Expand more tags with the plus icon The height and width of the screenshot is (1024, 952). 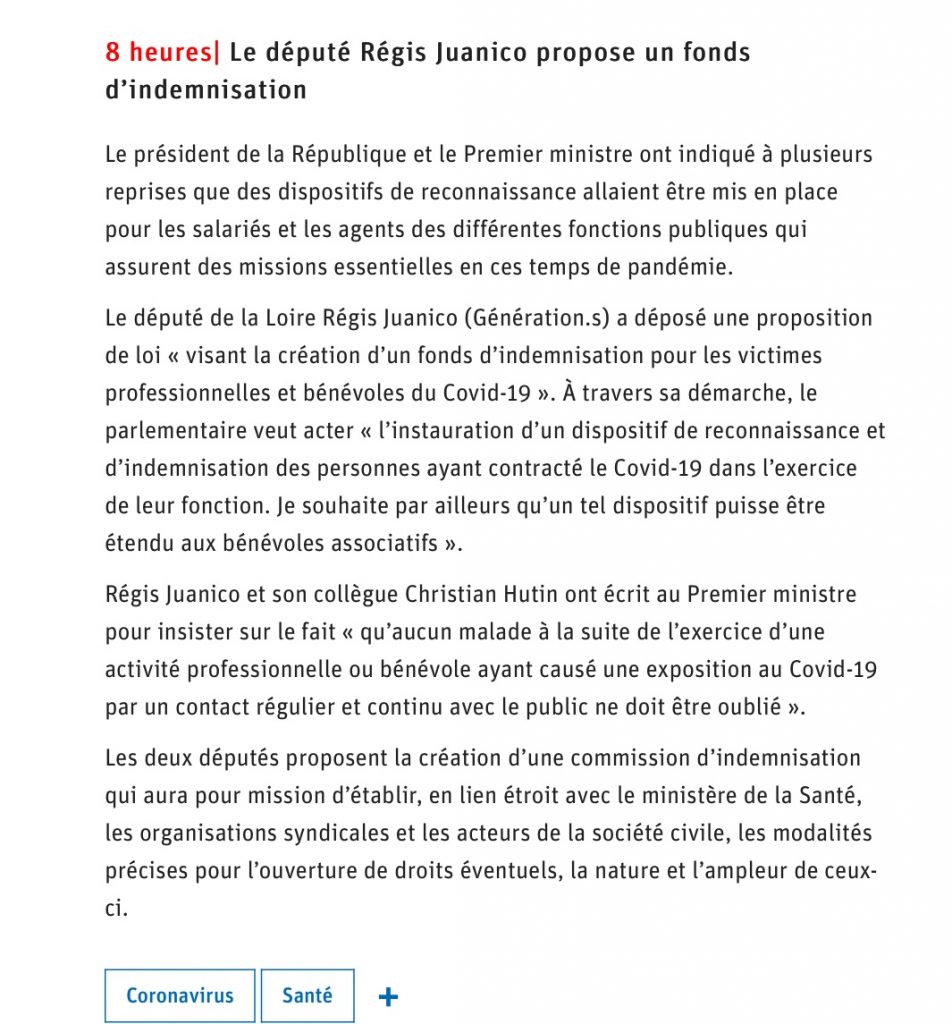coord(389,997)
